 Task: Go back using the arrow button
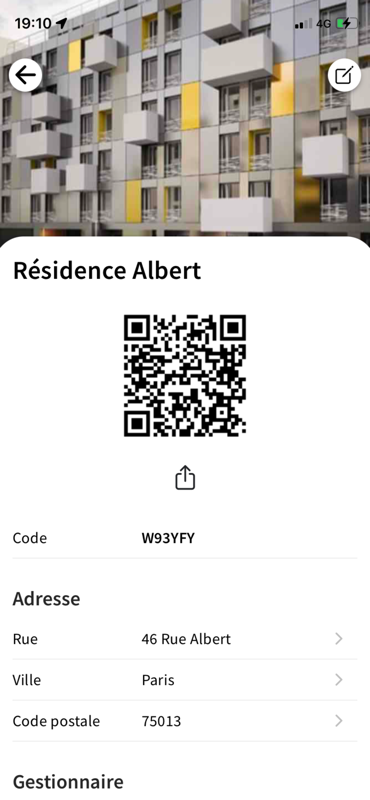tap(26, 76)
